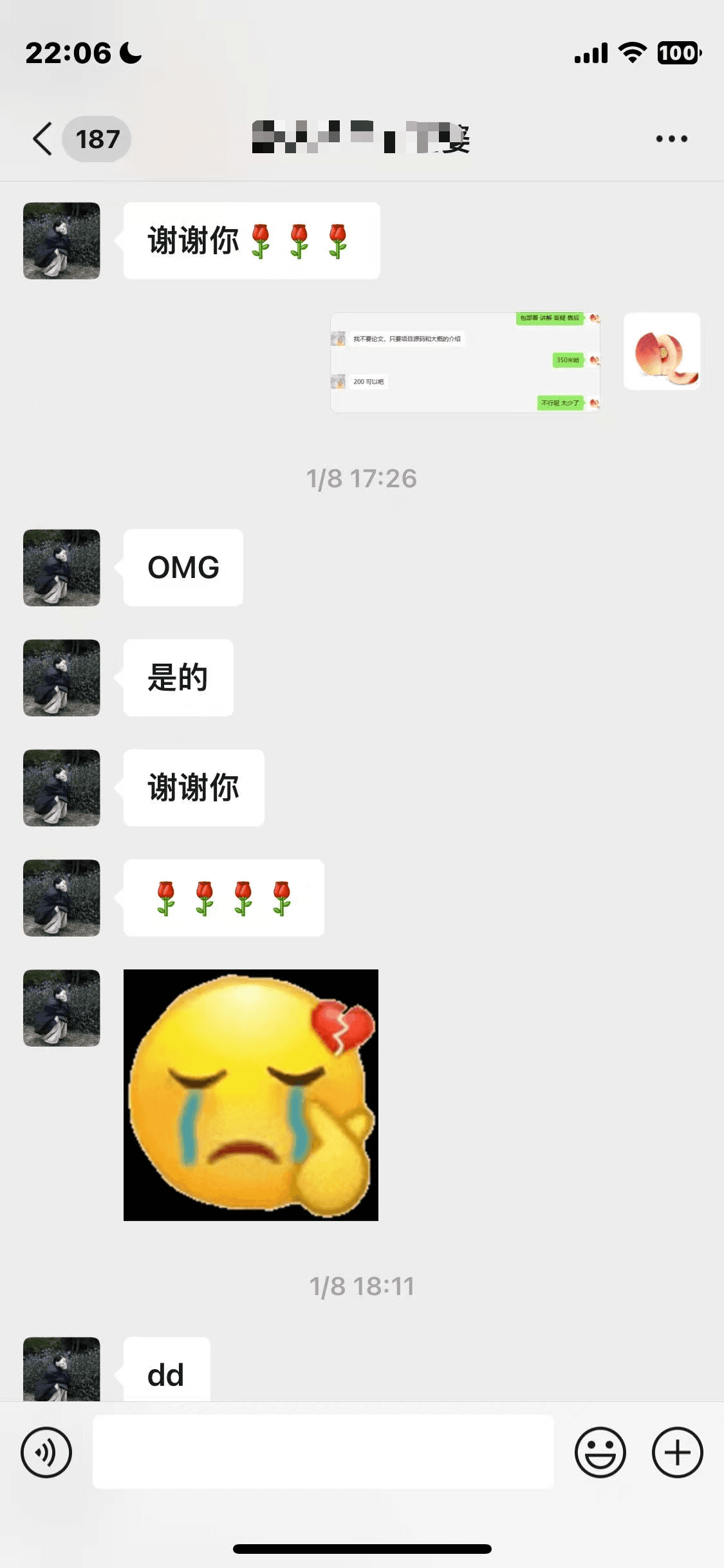Open my peach avatar profile

click(662, 351)
